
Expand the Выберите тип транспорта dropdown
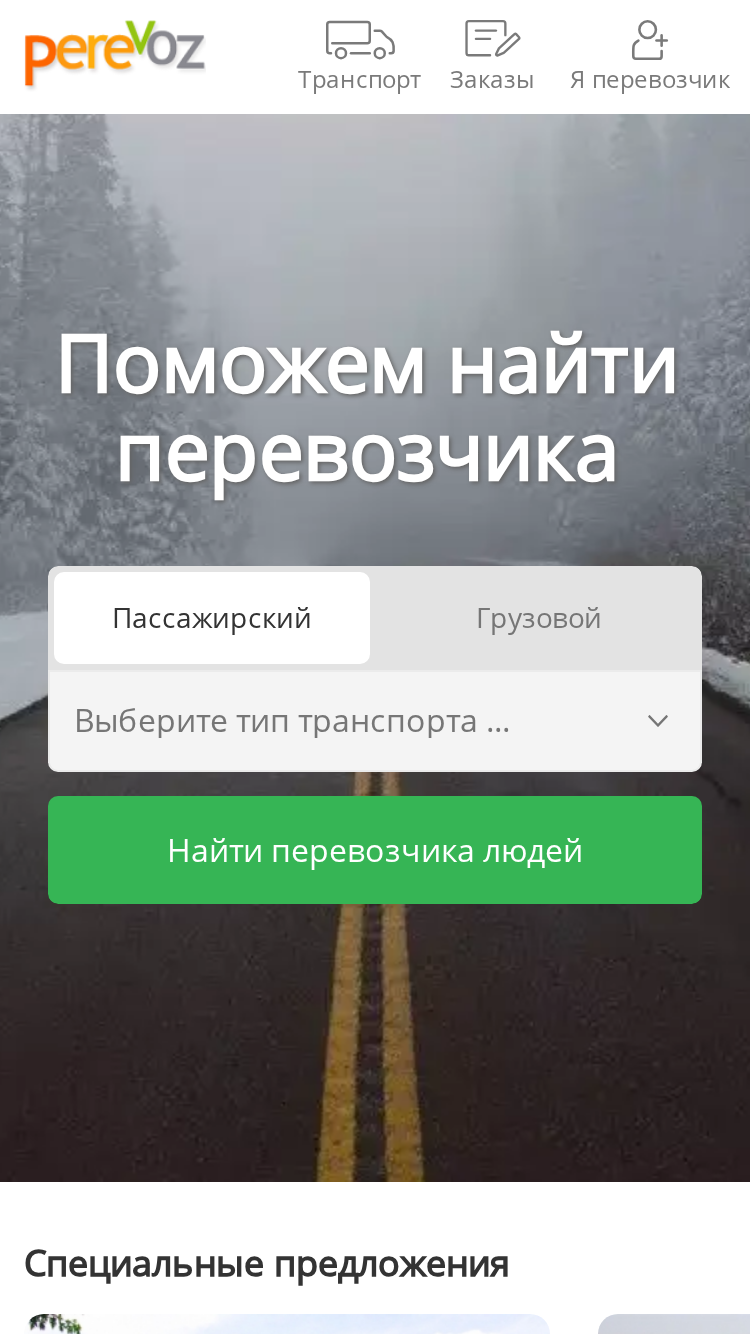(x=375, y=721)
